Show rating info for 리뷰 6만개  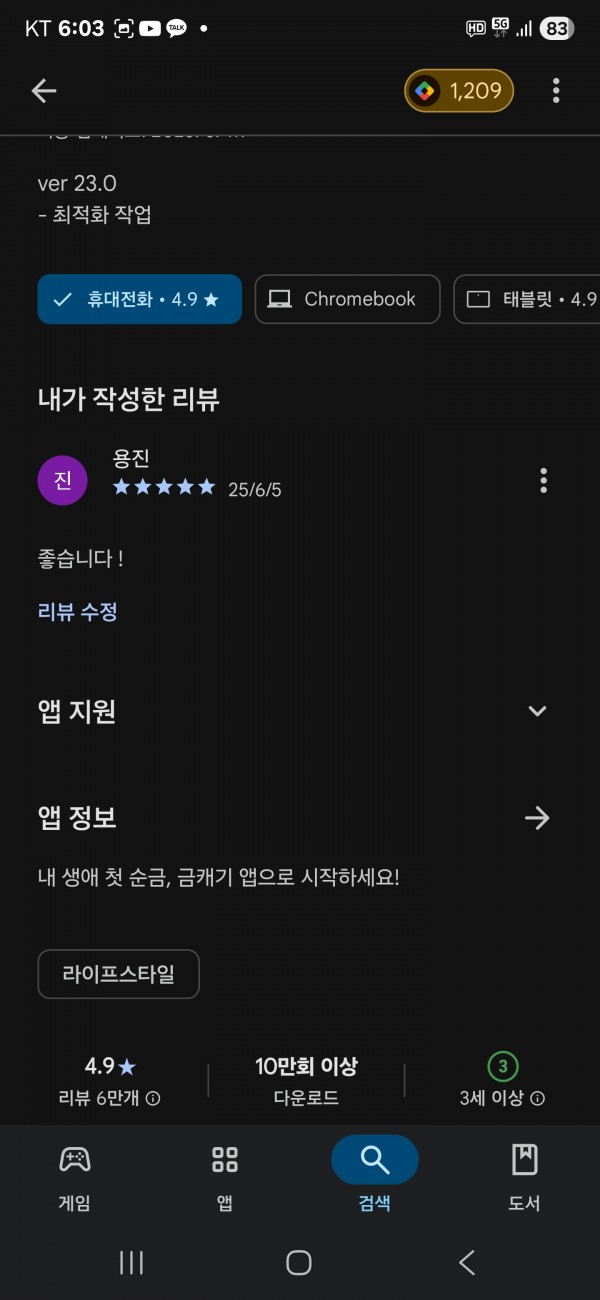click(153, 1098)
